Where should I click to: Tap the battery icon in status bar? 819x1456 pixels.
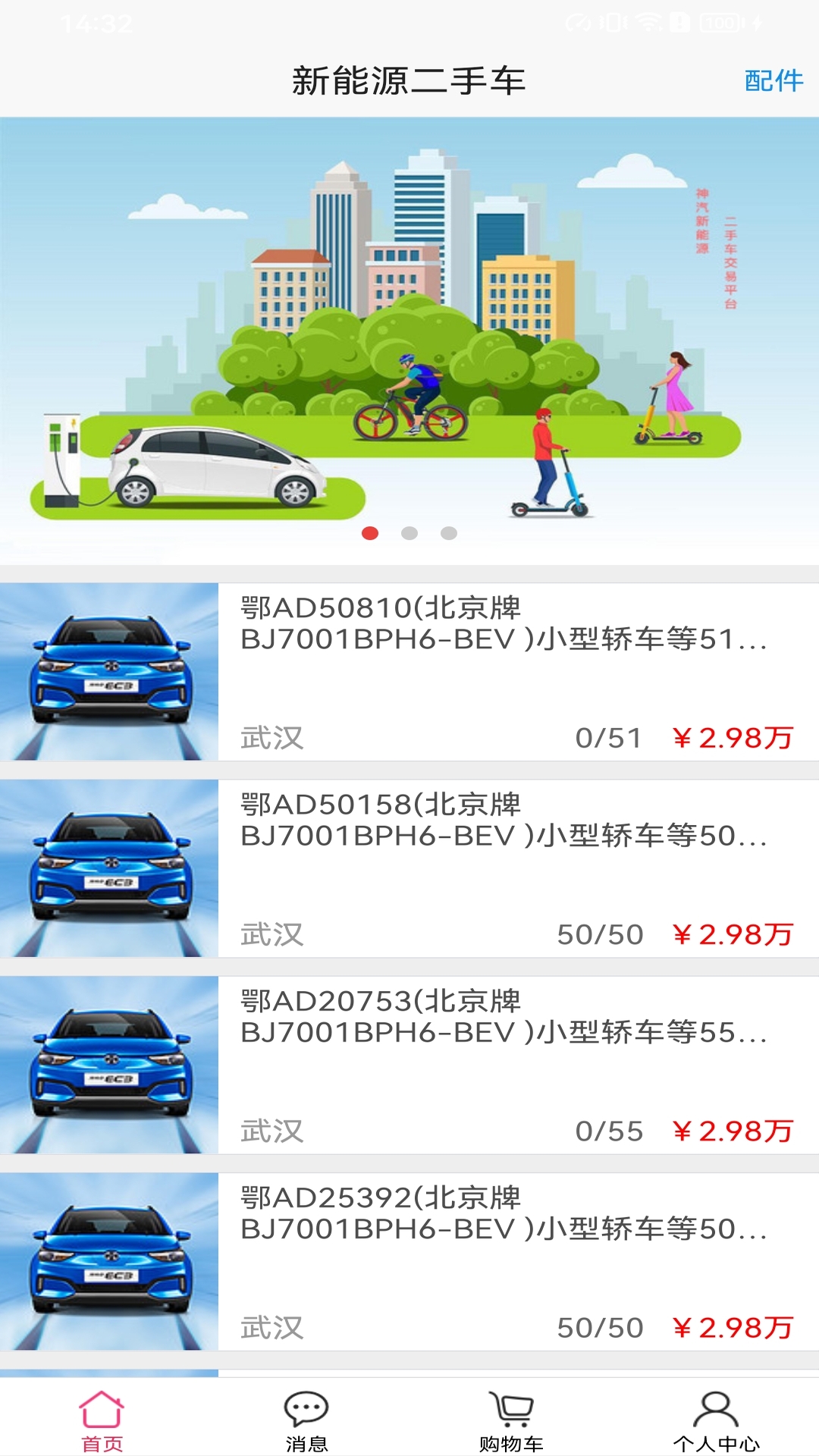point(719,23)
